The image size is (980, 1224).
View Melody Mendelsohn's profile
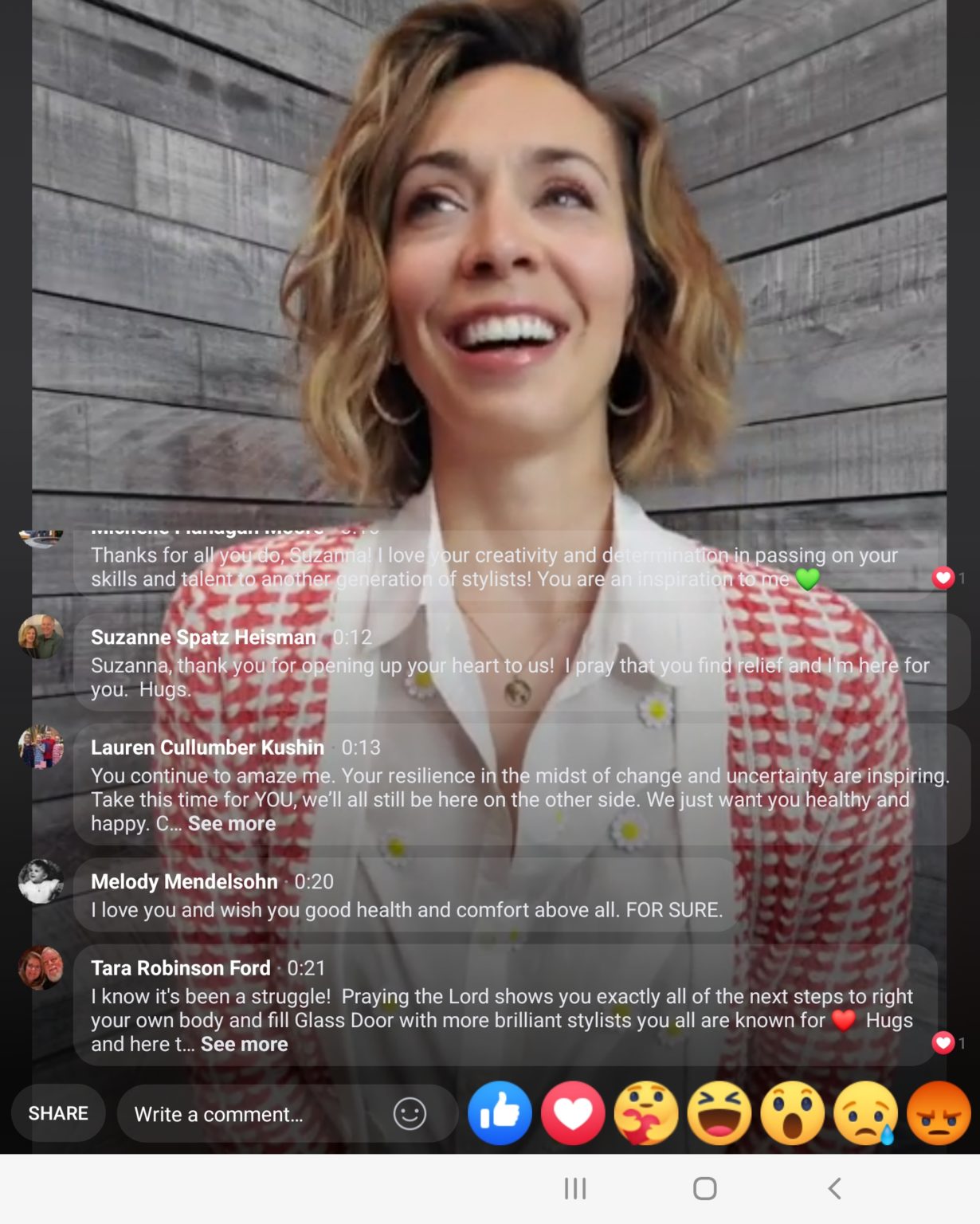pos(184,881)
